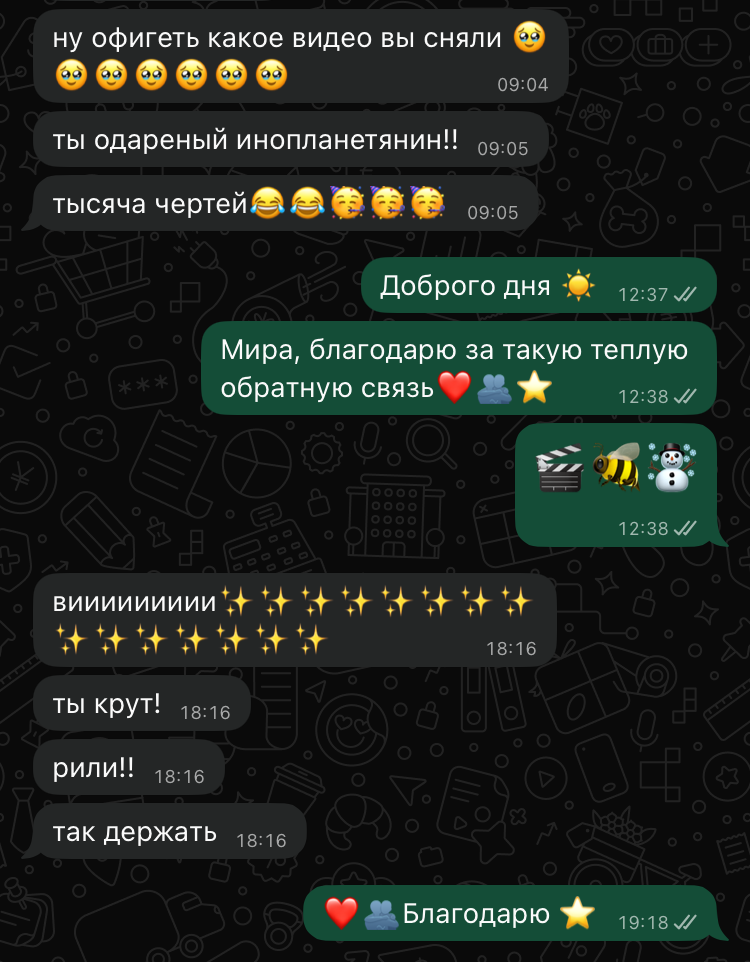Tap the pleading face emoji after "сняли"
Screen dimensions: 750x962
pyautogui.click(x=530, y=38)
